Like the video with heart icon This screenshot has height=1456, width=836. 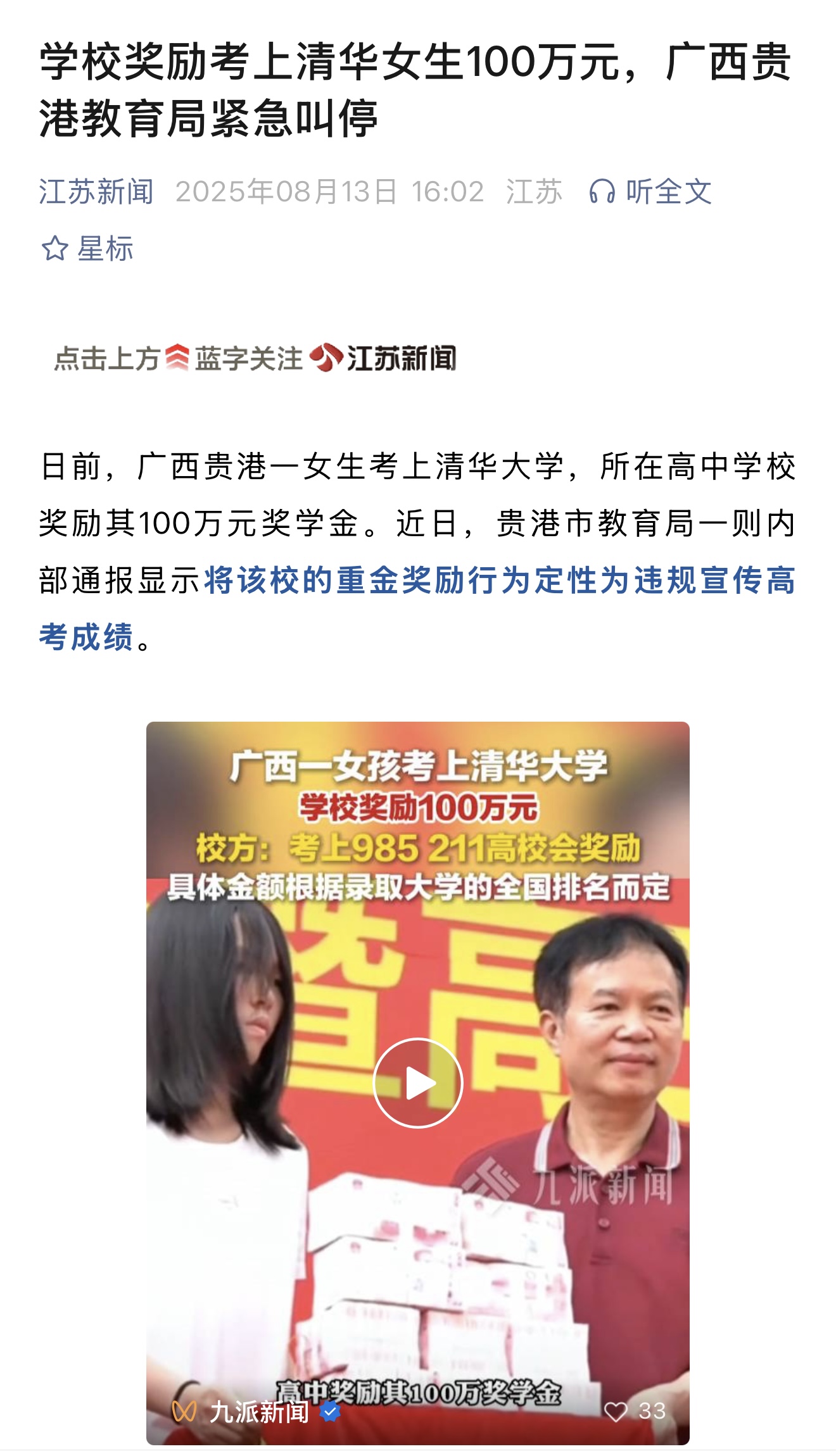616,1411
